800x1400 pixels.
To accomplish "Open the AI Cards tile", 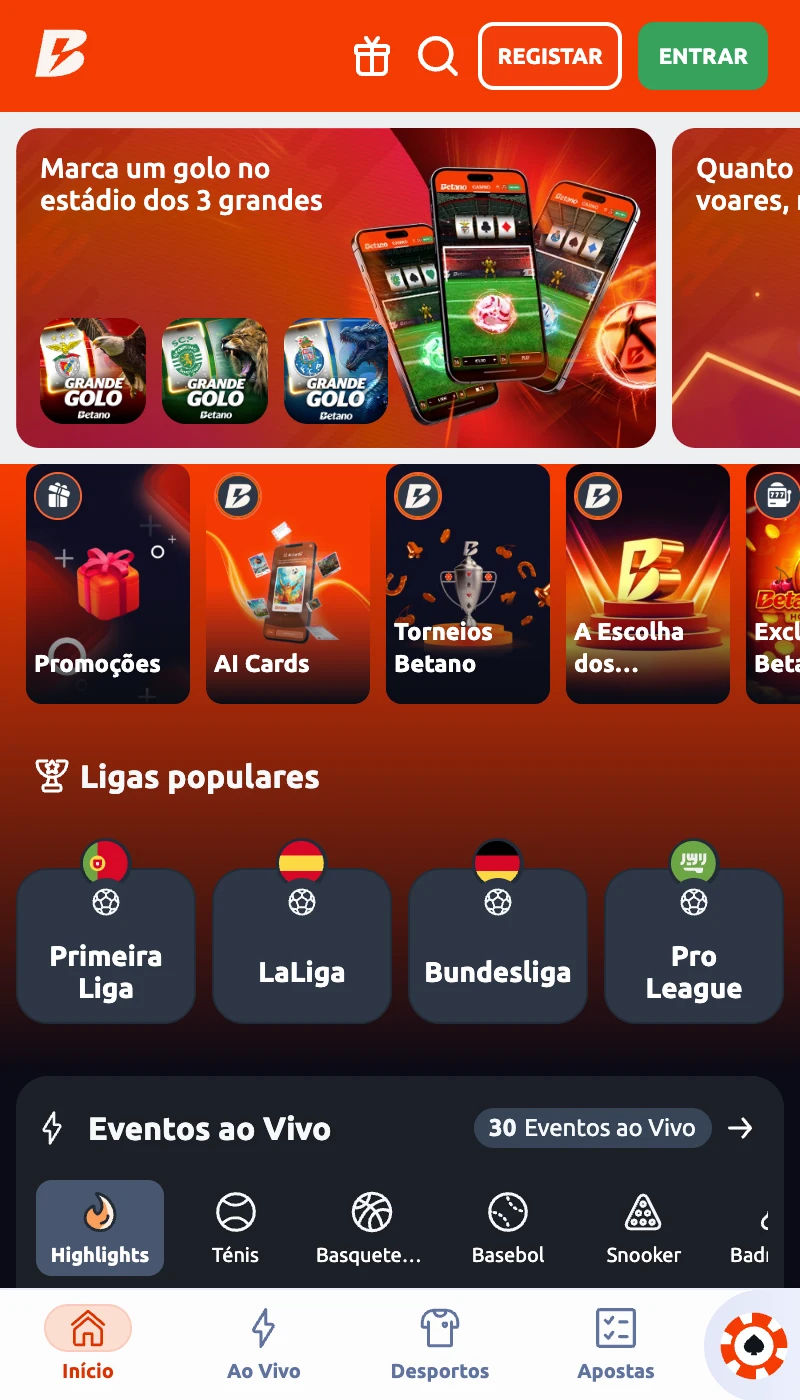I will tap(288, 584).
